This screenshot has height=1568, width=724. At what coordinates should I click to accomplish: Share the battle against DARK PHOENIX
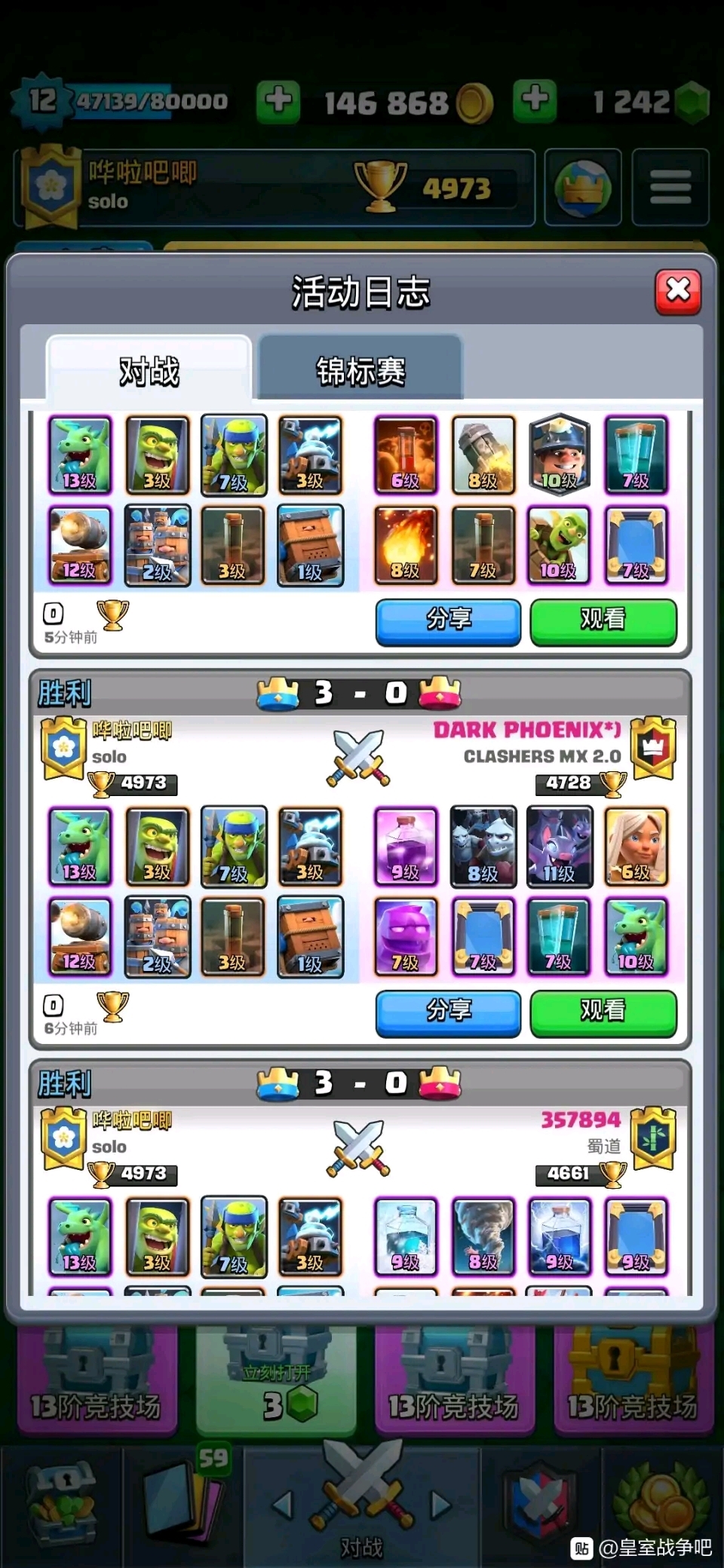448,1012
